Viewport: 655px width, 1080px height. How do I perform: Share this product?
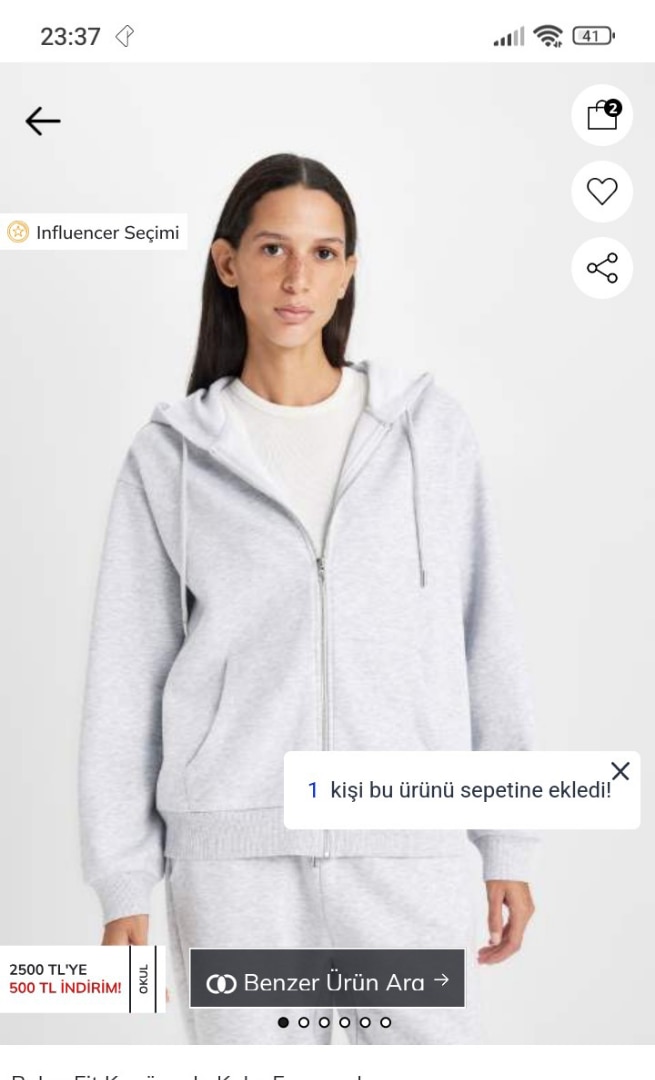pyautogui.click(x=601, y=267)
